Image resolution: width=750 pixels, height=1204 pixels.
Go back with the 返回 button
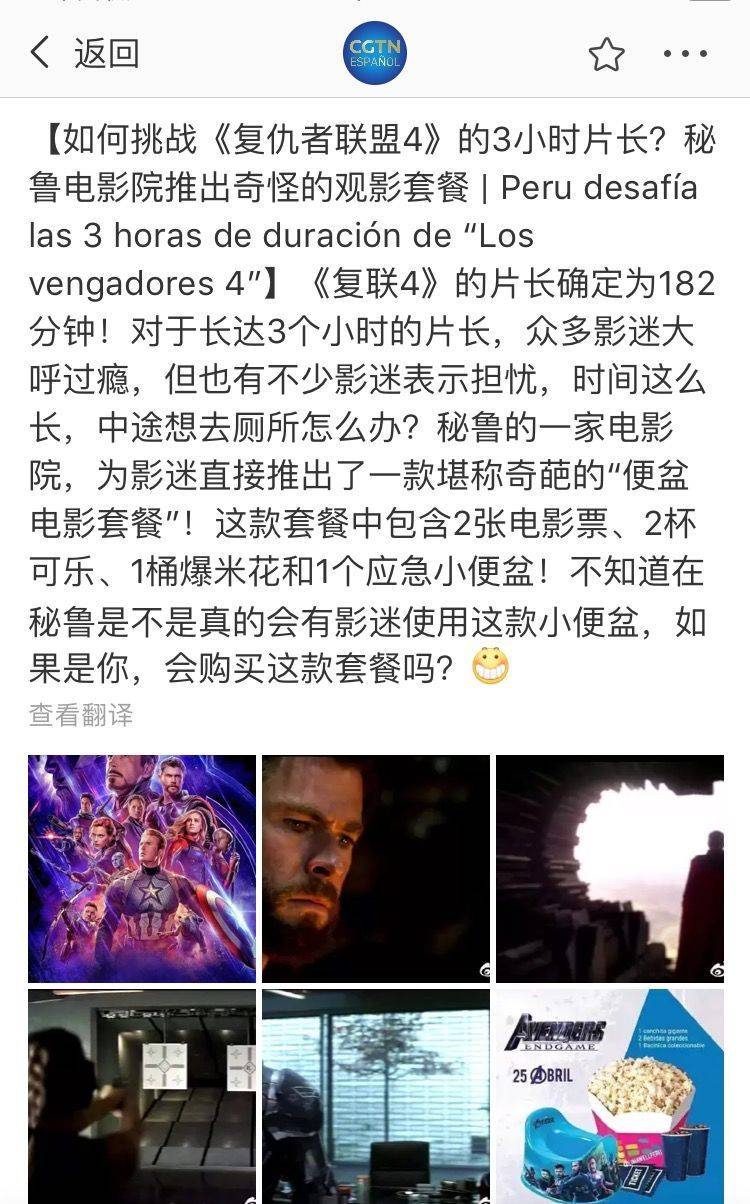click(x=85, y=53)
